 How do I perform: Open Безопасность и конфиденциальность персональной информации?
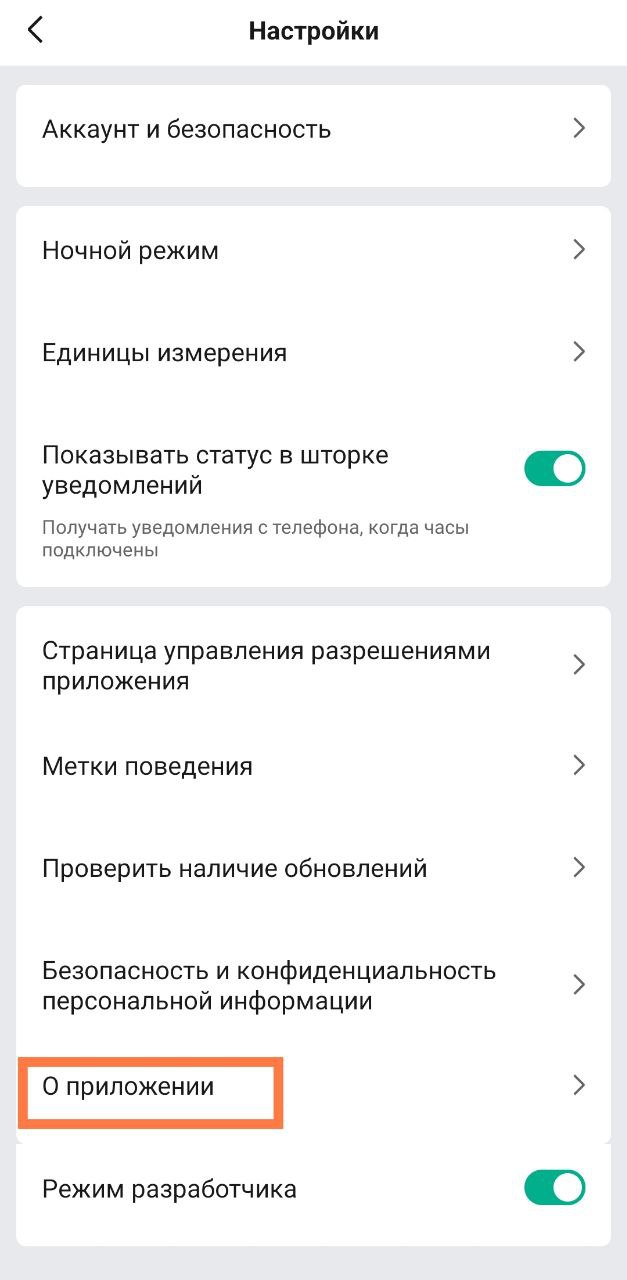click(x=313, y=985)
